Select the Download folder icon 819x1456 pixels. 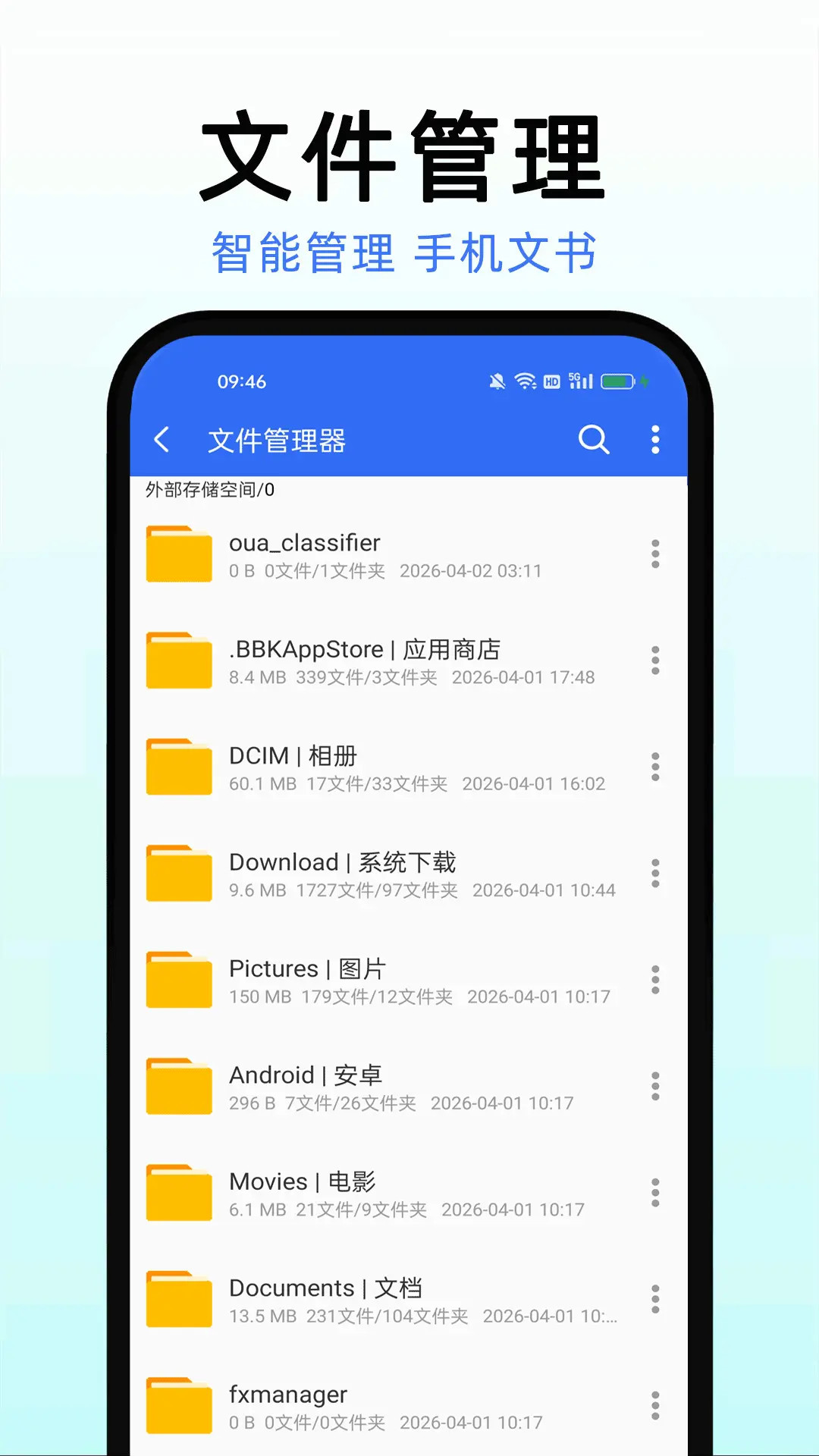pos(178,872)
